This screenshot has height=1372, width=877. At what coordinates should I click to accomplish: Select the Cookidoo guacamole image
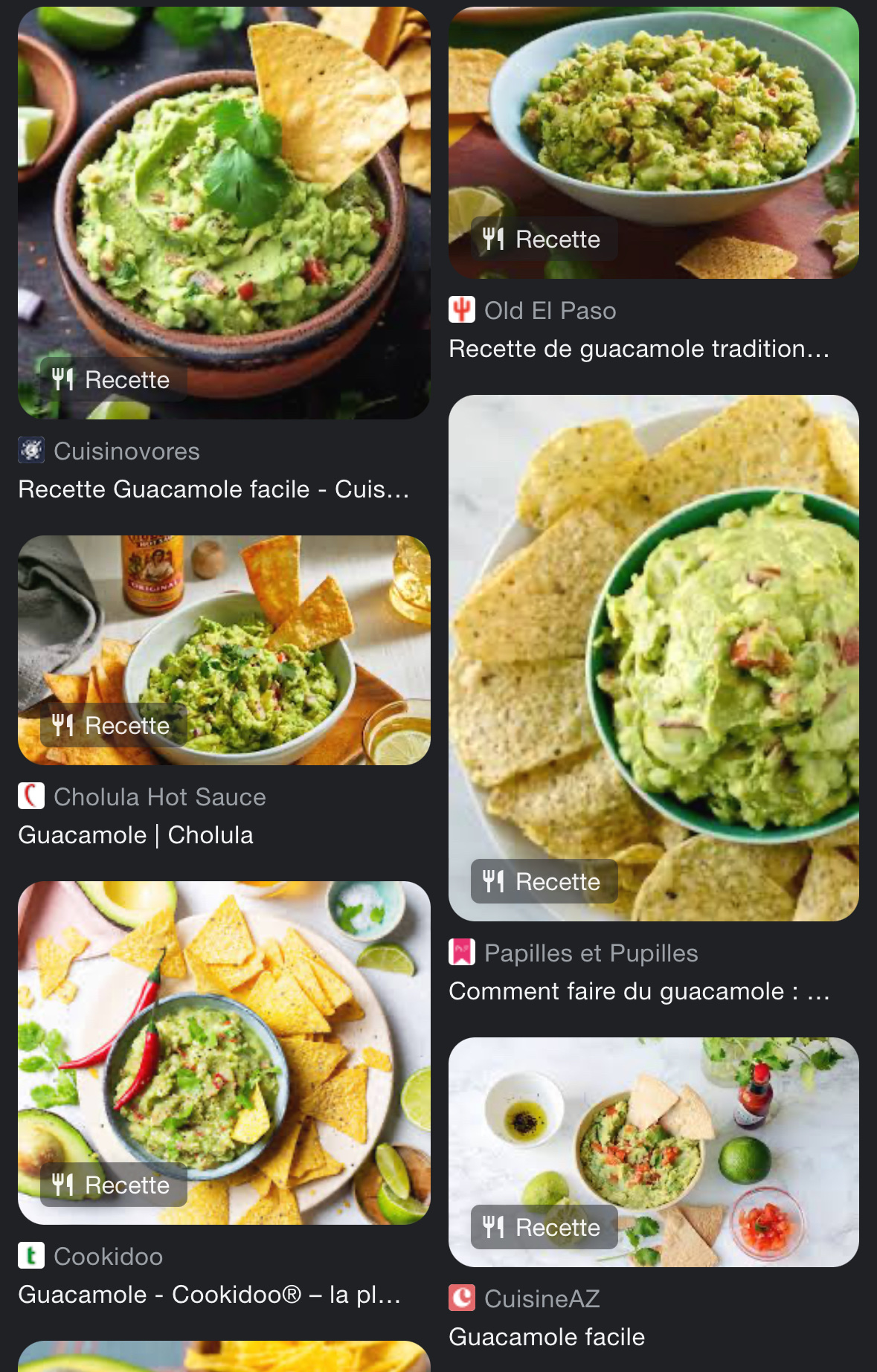(x=223, y=1051)
